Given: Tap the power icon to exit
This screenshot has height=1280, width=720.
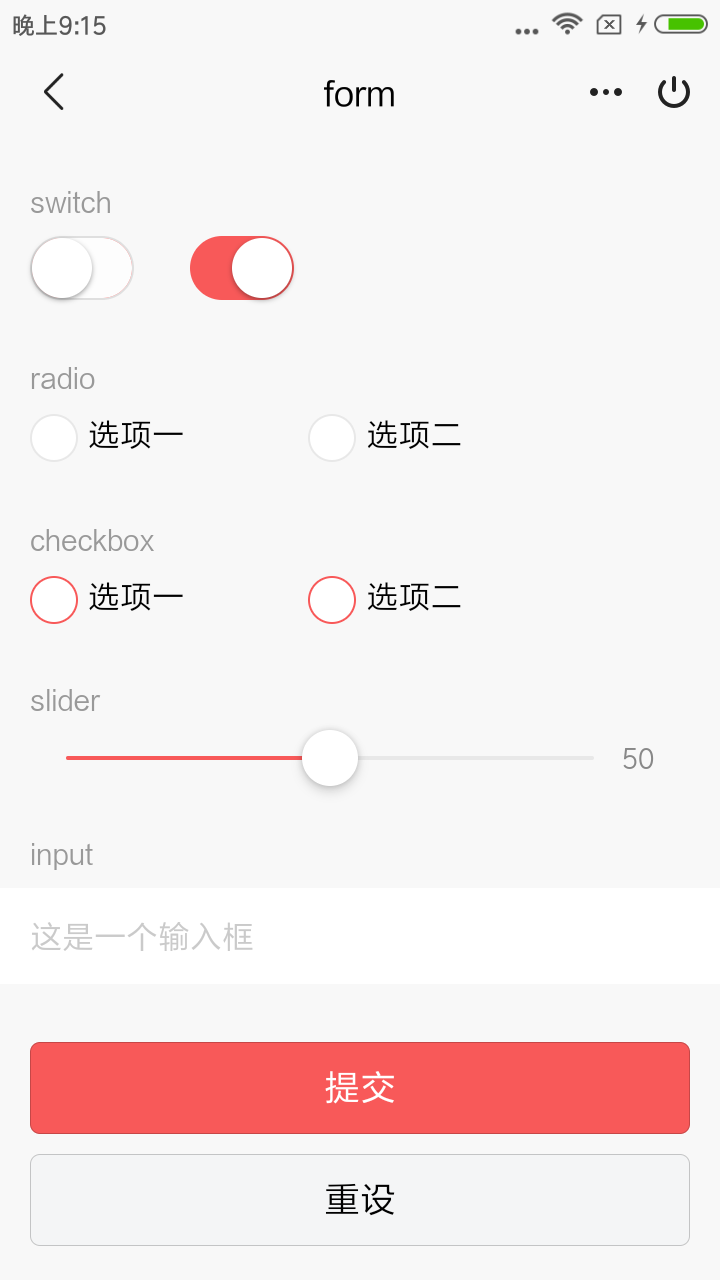Looking at the screenshot, I should pos(674,93).
